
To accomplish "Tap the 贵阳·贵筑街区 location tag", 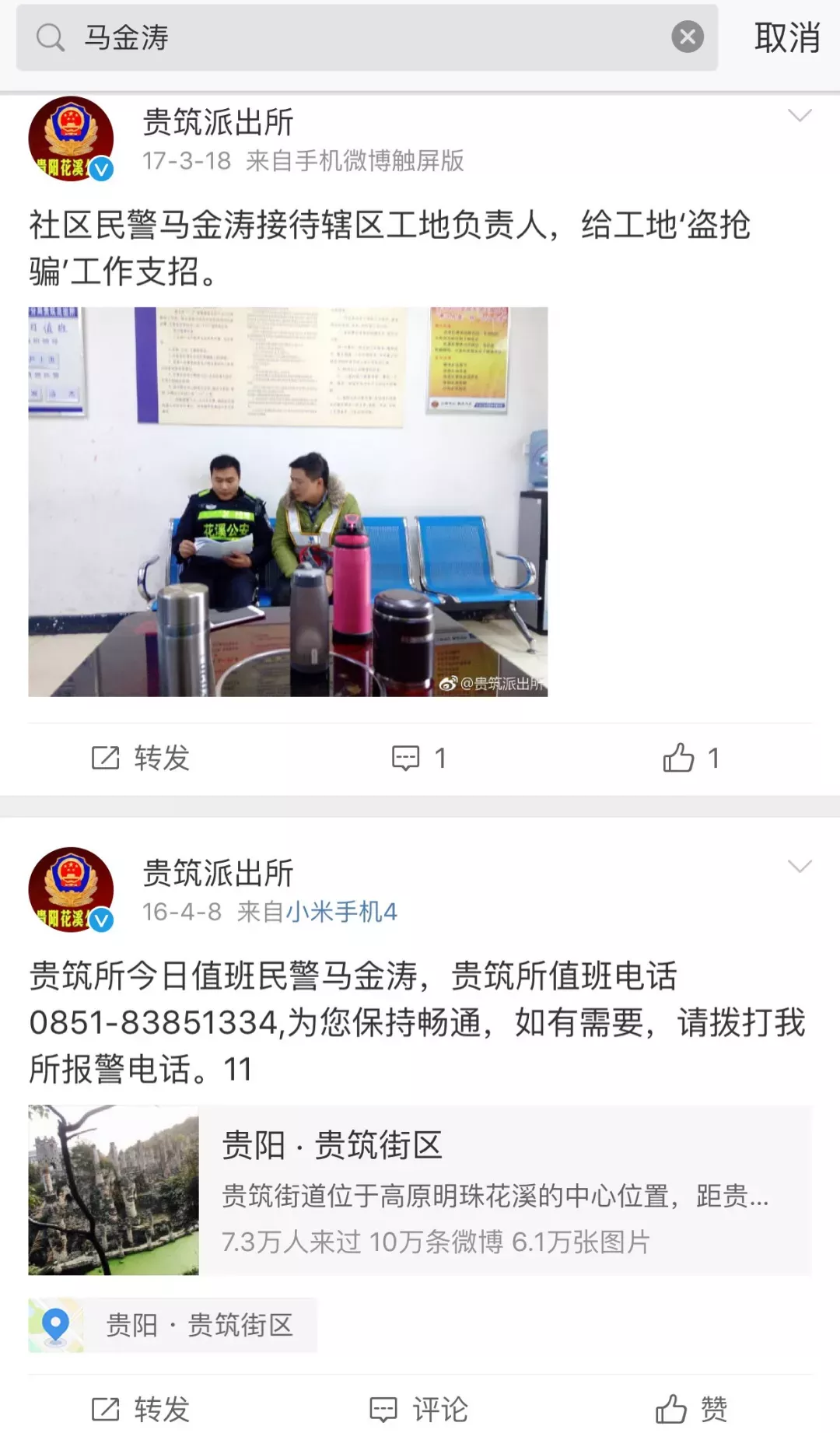I will tap(173, 1325).
